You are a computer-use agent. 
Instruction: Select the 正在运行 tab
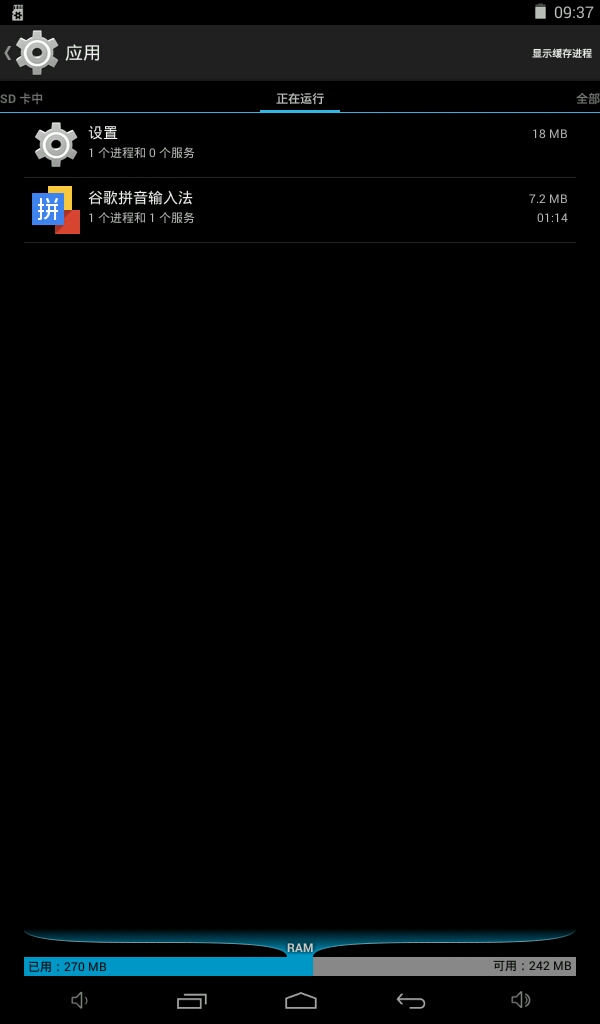point(300,99)
